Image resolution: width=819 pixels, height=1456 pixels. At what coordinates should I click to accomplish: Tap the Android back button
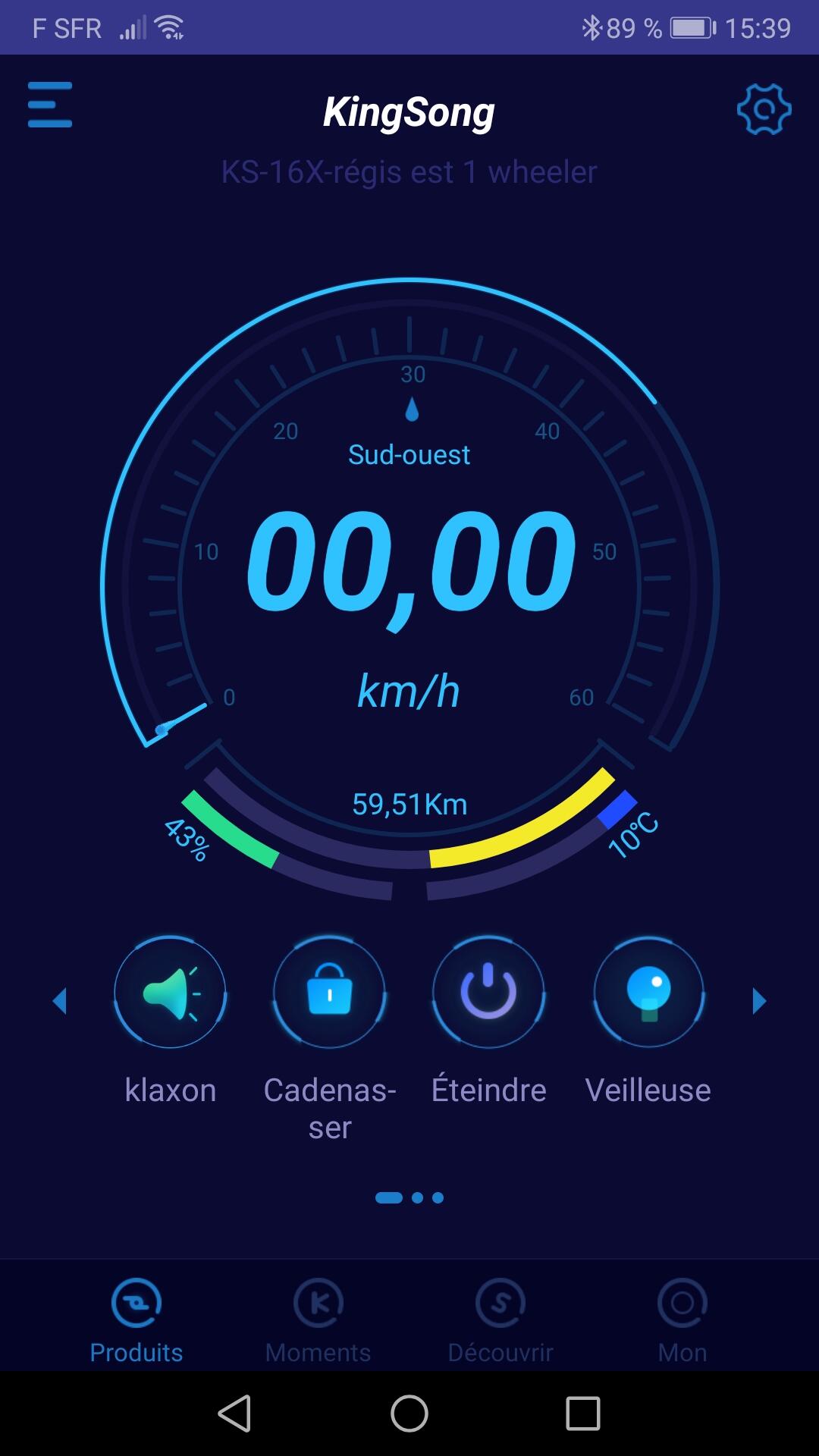tap(234, 1414)
